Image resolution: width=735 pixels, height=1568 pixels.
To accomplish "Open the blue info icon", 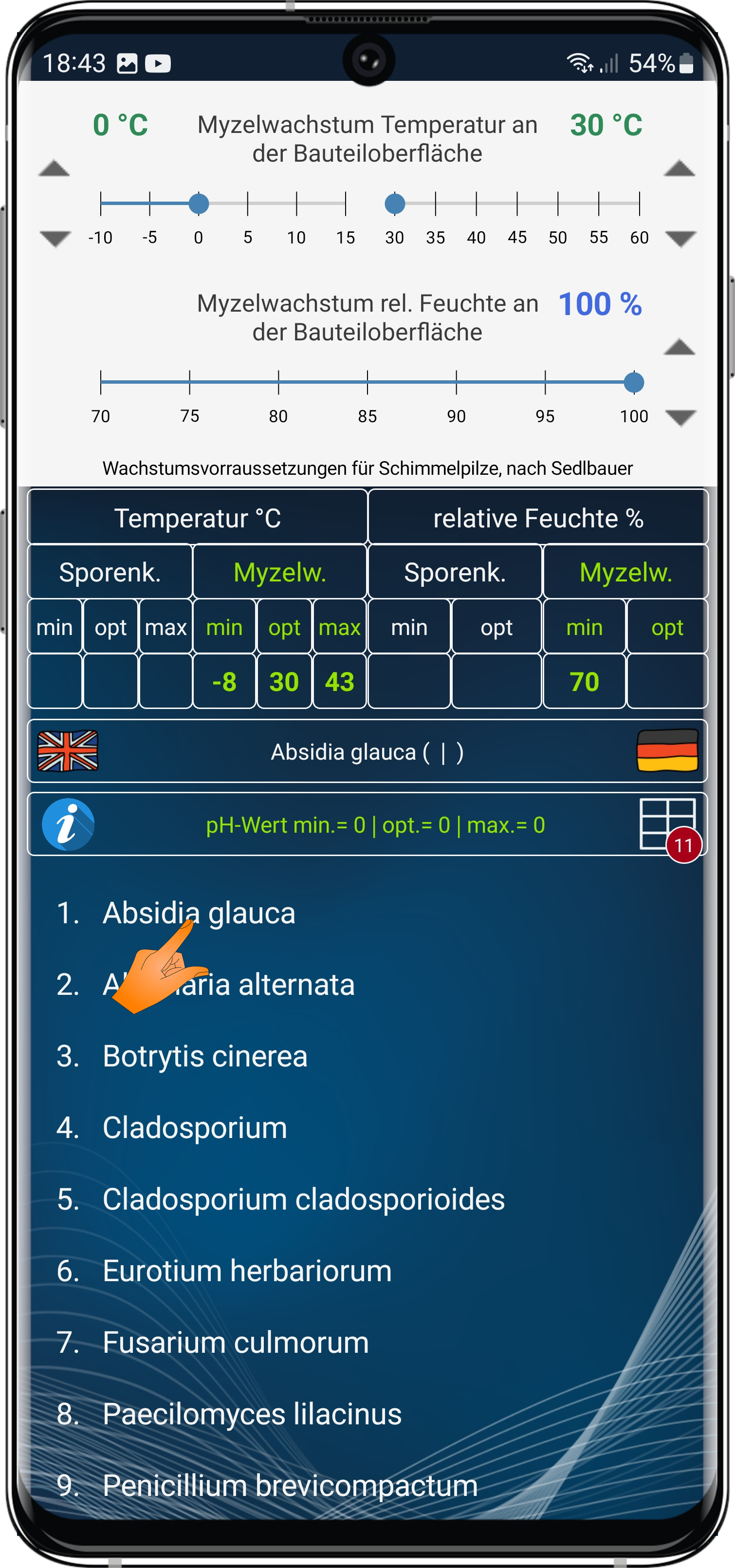I will [68, 824].
